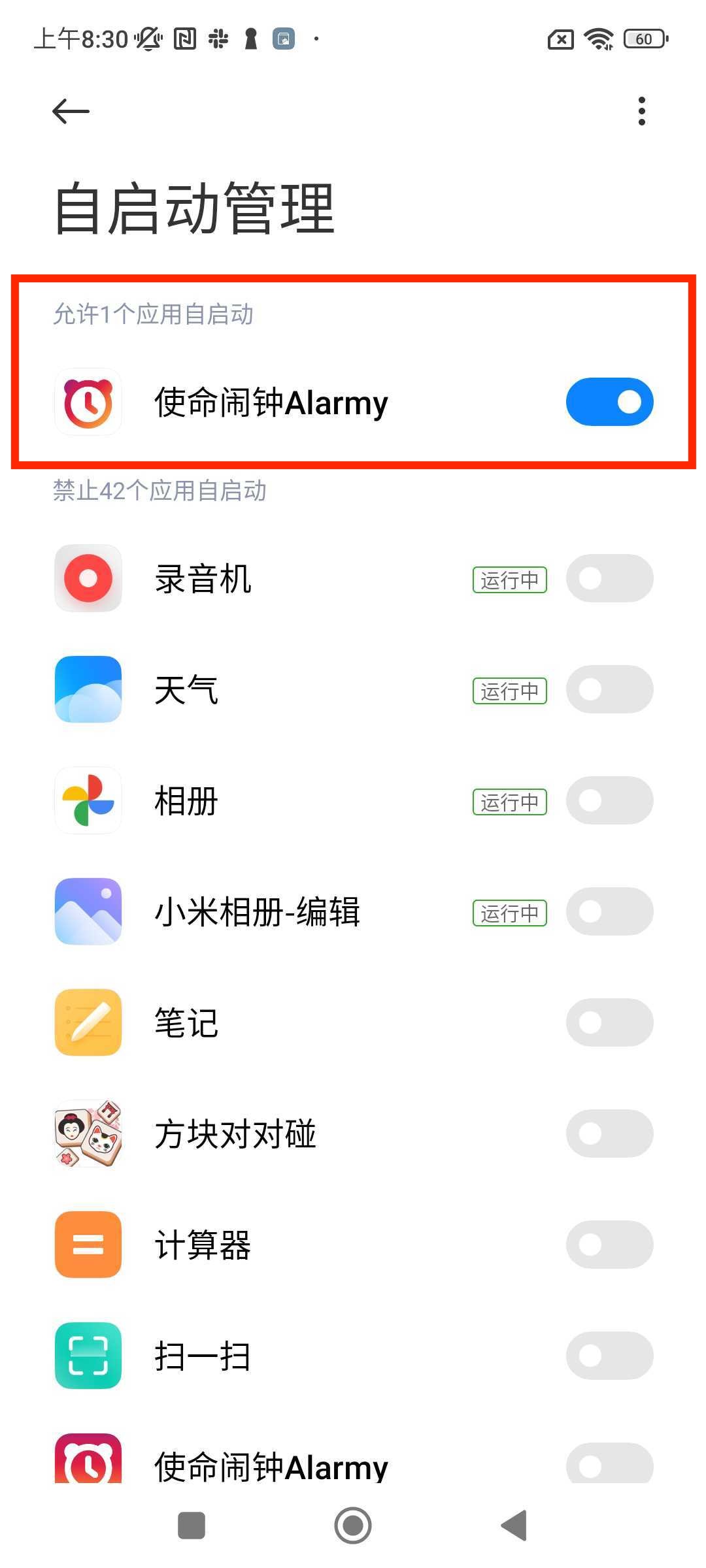This screenshot has width=706, height=1568.
Task: Tap the system home button
Action: tap(353, 1526)
